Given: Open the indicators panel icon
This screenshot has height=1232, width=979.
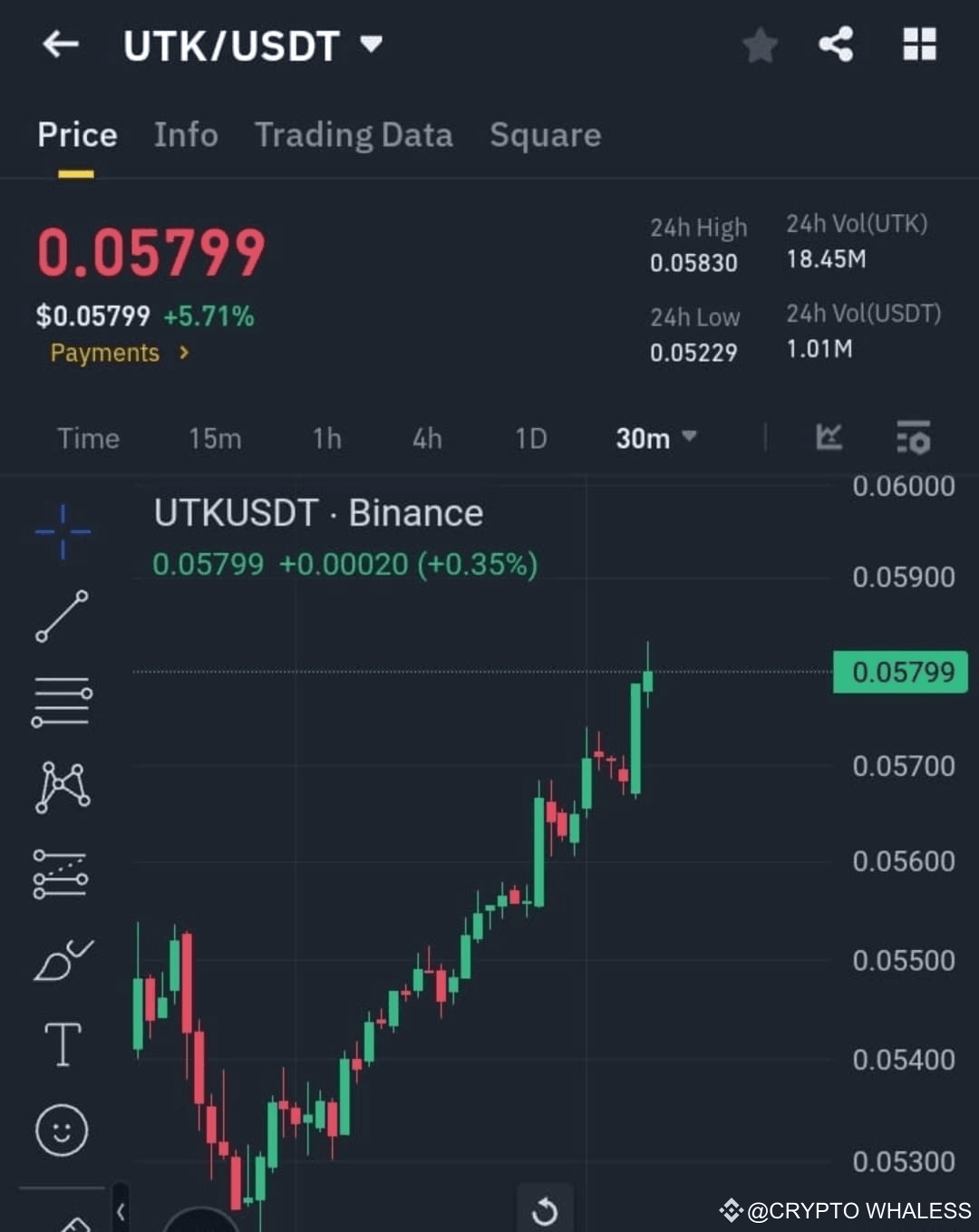Looking at the screenshot, I should [x=914, y=438].
